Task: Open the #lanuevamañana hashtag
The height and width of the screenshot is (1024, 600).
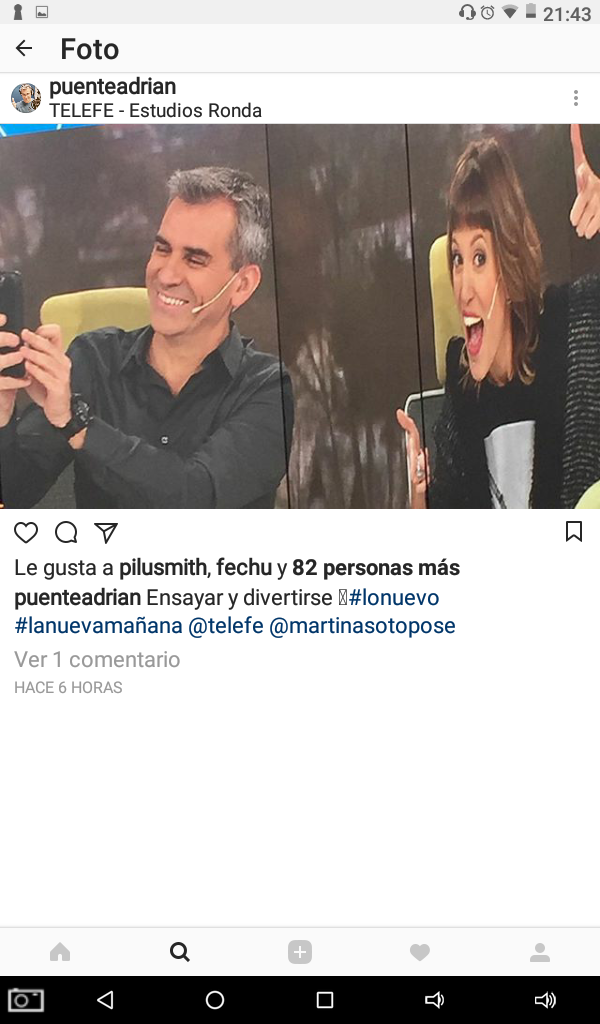Action: tap(98, 627)
